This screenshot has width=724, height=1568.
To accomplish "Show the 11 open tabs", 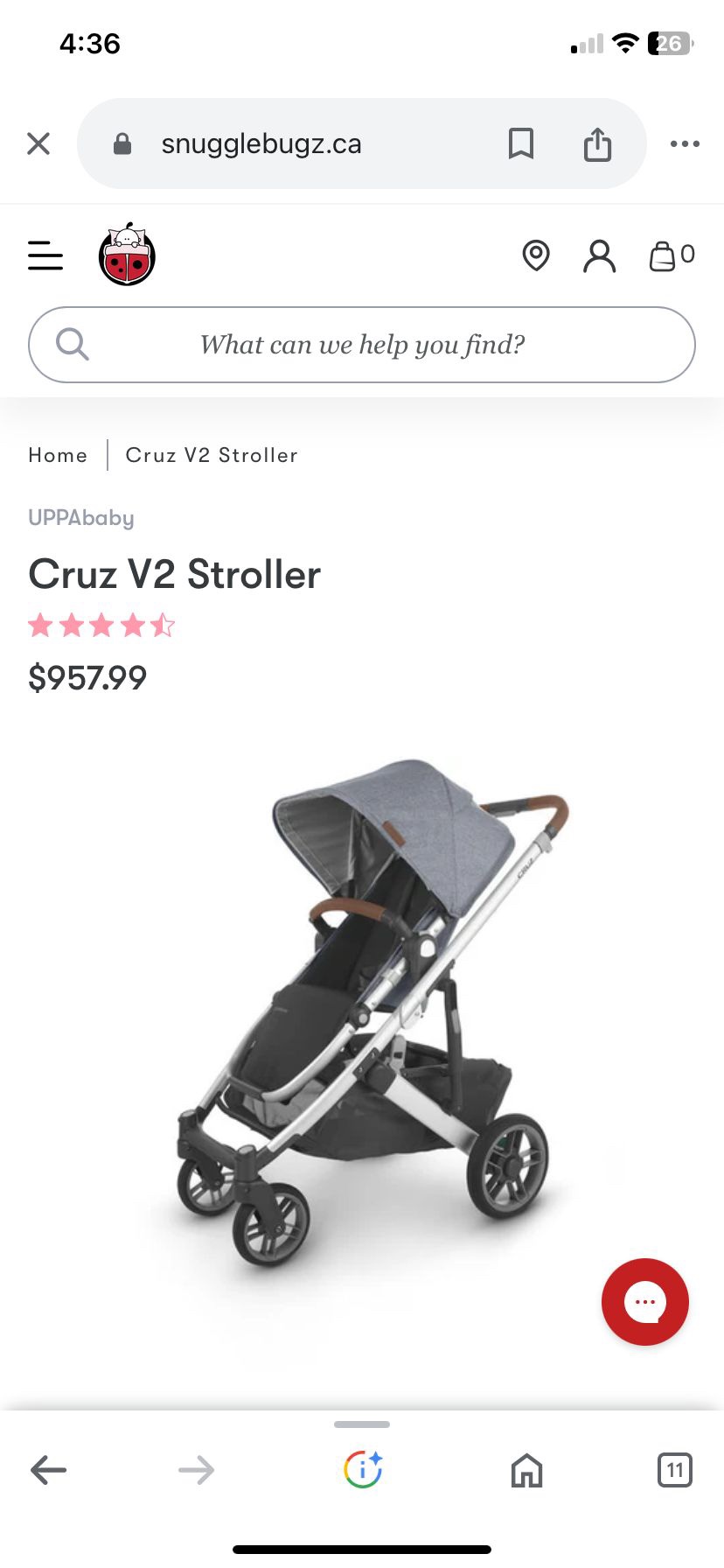I will tap(674, 1470).
